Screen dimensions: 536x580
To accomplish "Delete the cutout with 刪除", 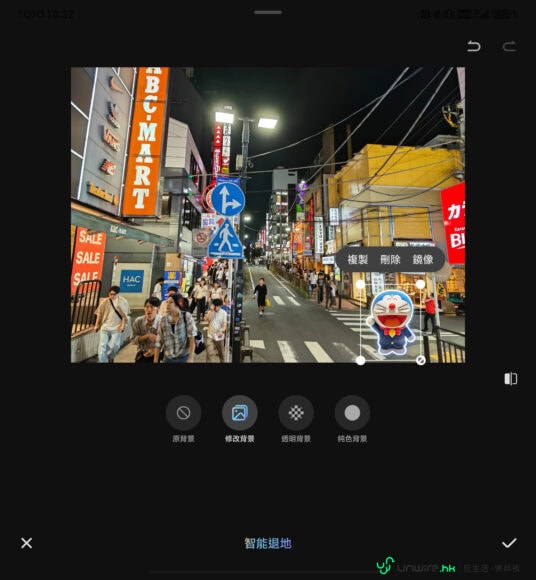I will [390, 259].
